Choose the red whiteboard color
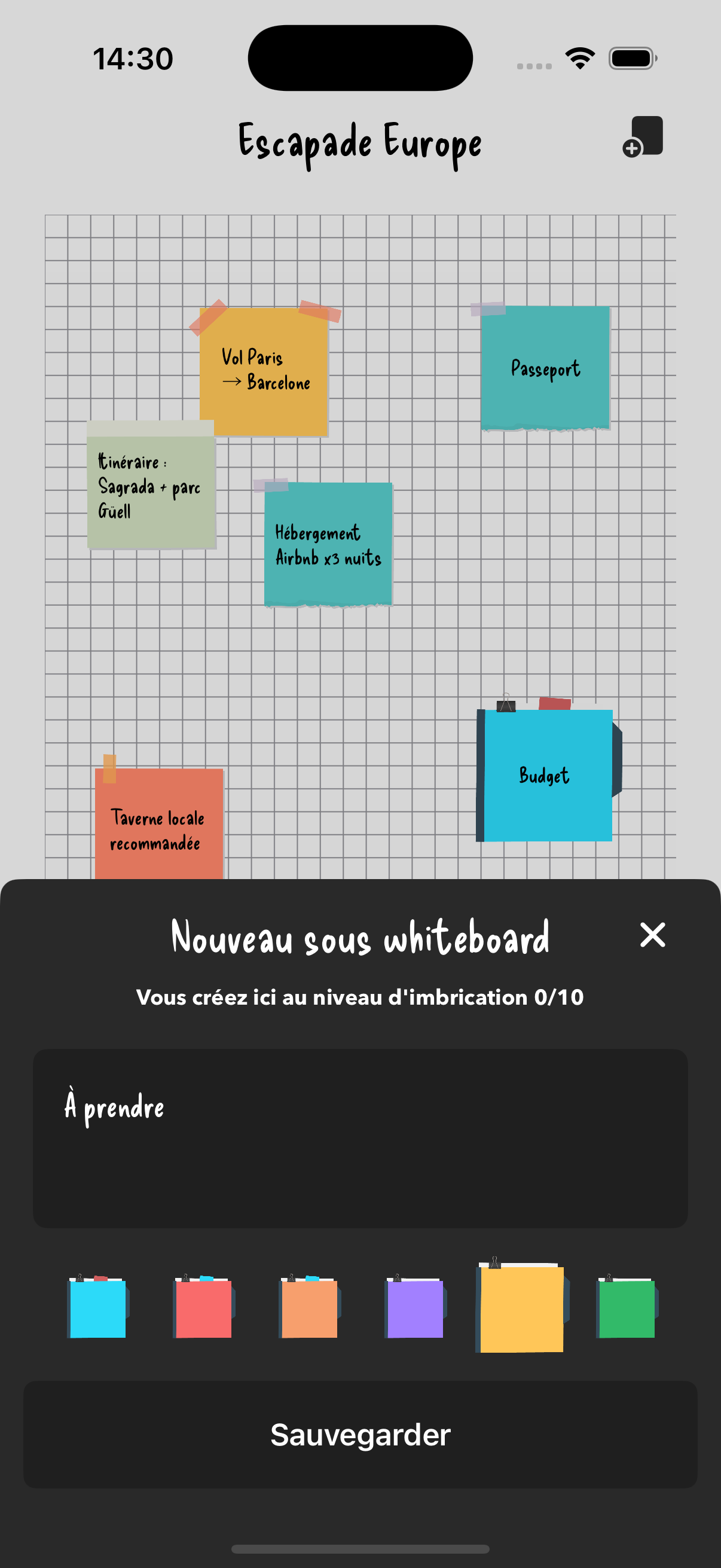Screen dimensions: 721x1568 [x=203, y=1307]
